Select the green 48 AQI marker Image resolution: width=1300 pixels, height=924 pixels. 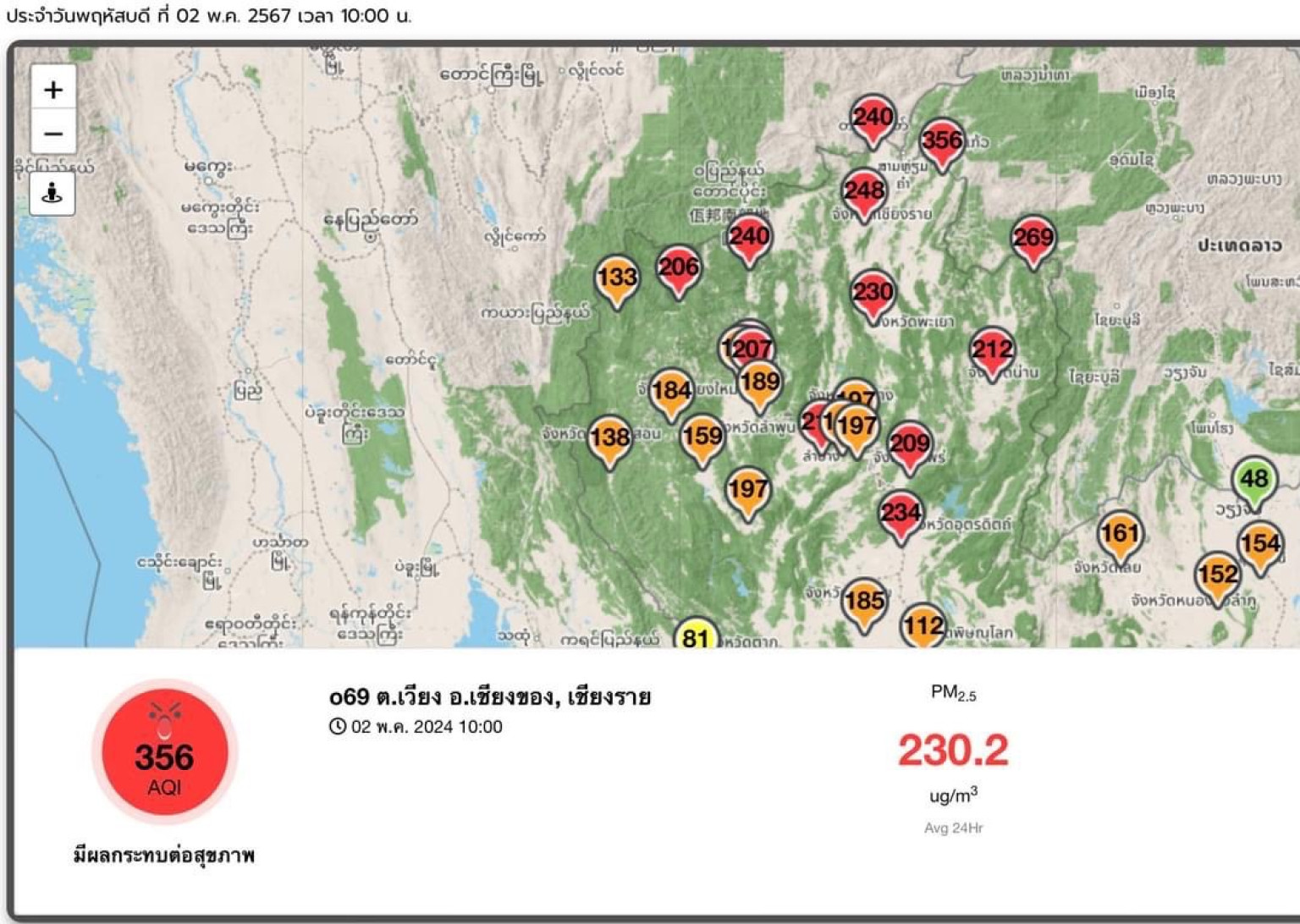pyautogui.click(x=1253, y=479)
